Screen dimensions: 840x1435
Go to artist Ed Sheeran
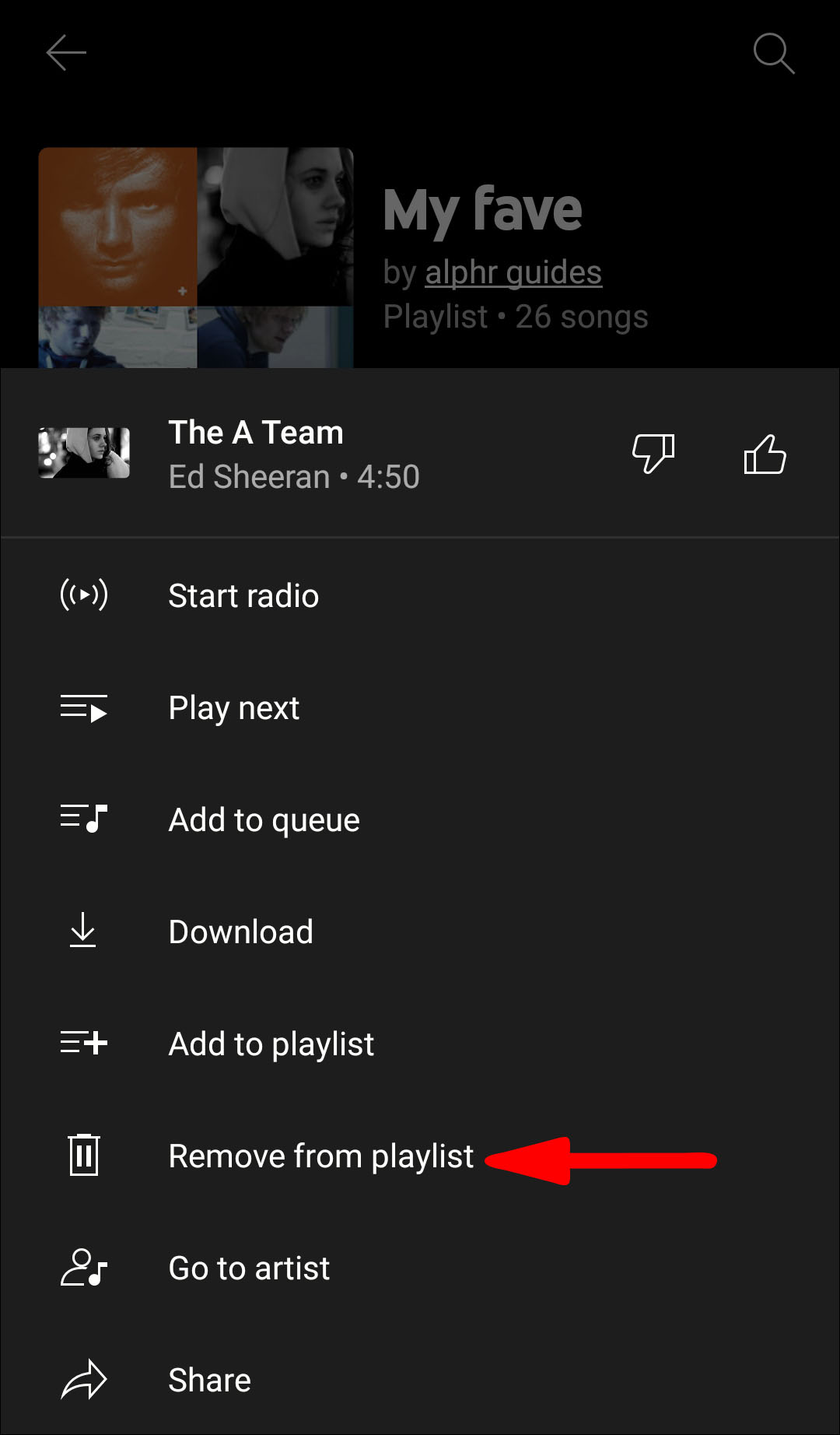(249, 1268)
